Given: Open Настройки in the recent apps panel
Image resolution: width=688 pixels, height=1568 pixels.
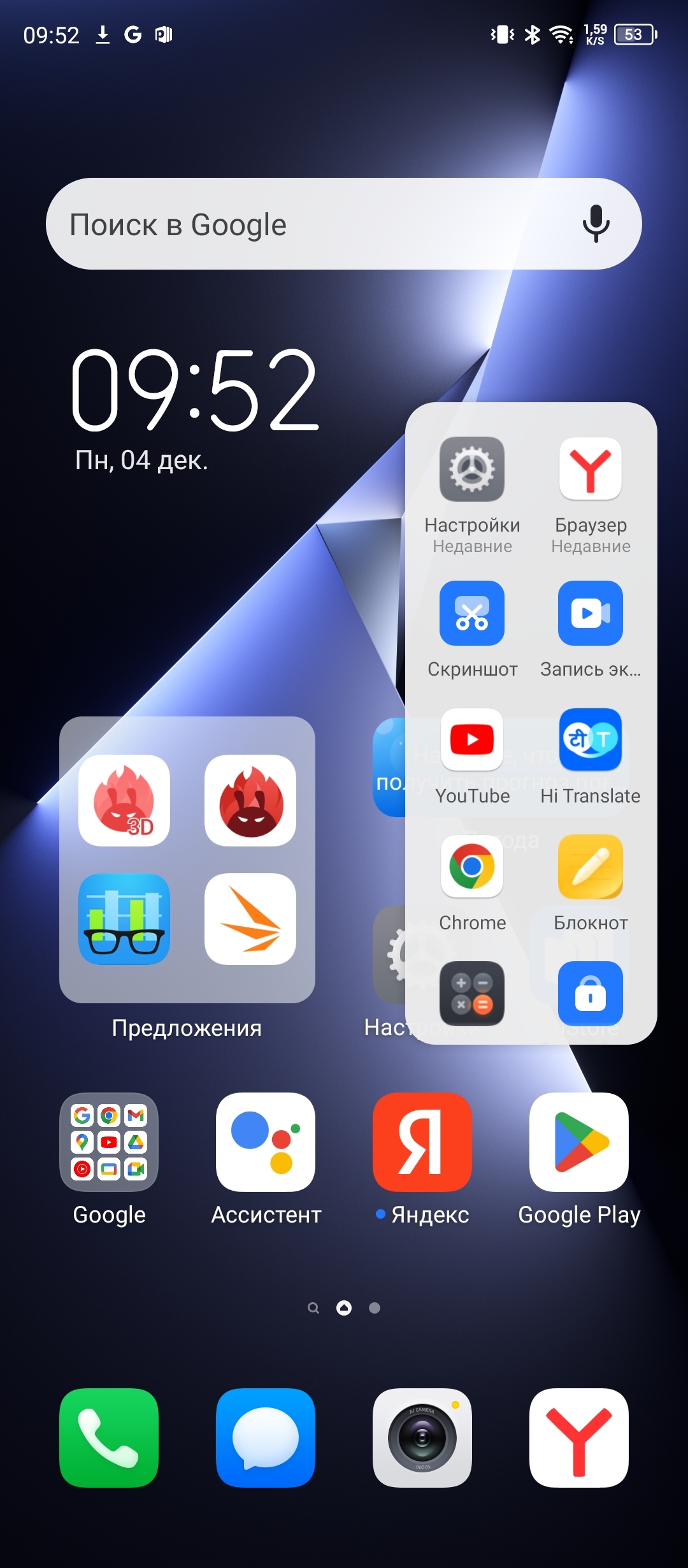Looking at the screenshot, I should (x=472, y=470).
